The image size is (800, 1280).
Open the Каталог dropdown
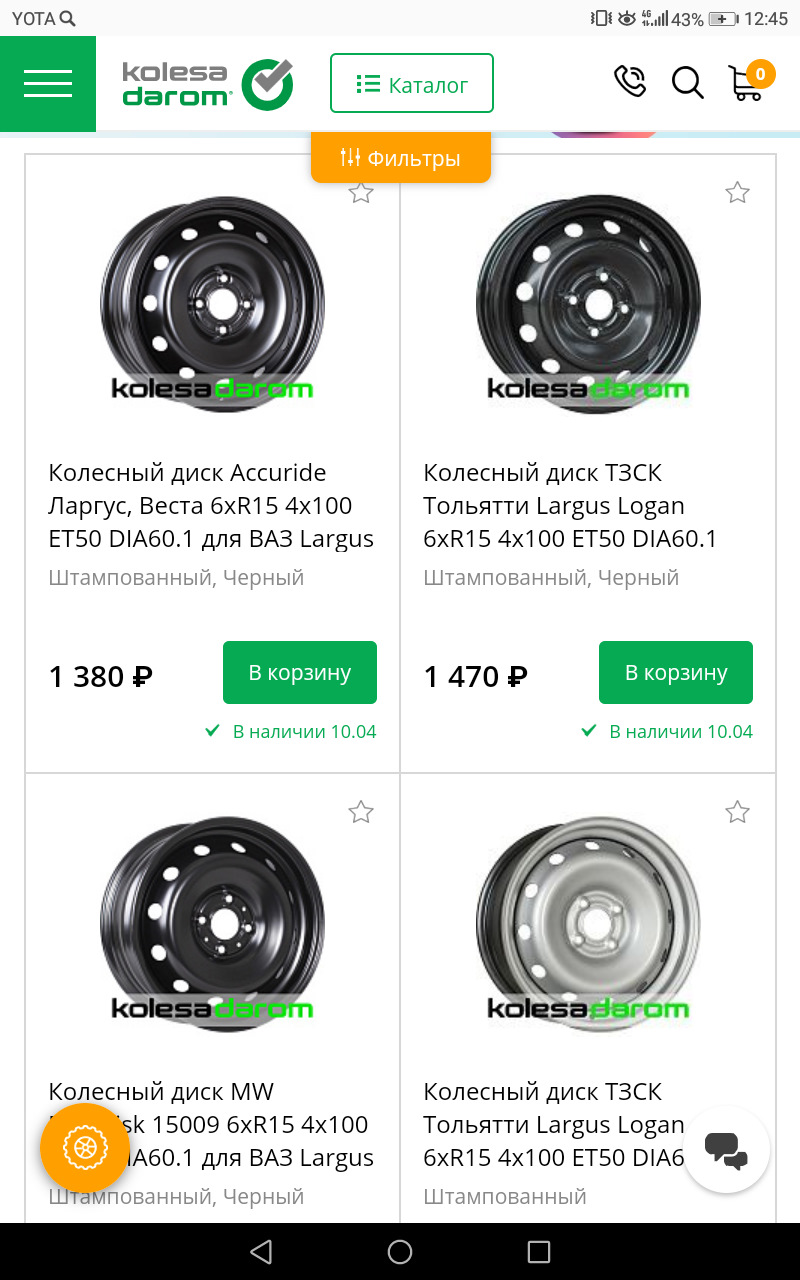[x=411, y=83]
